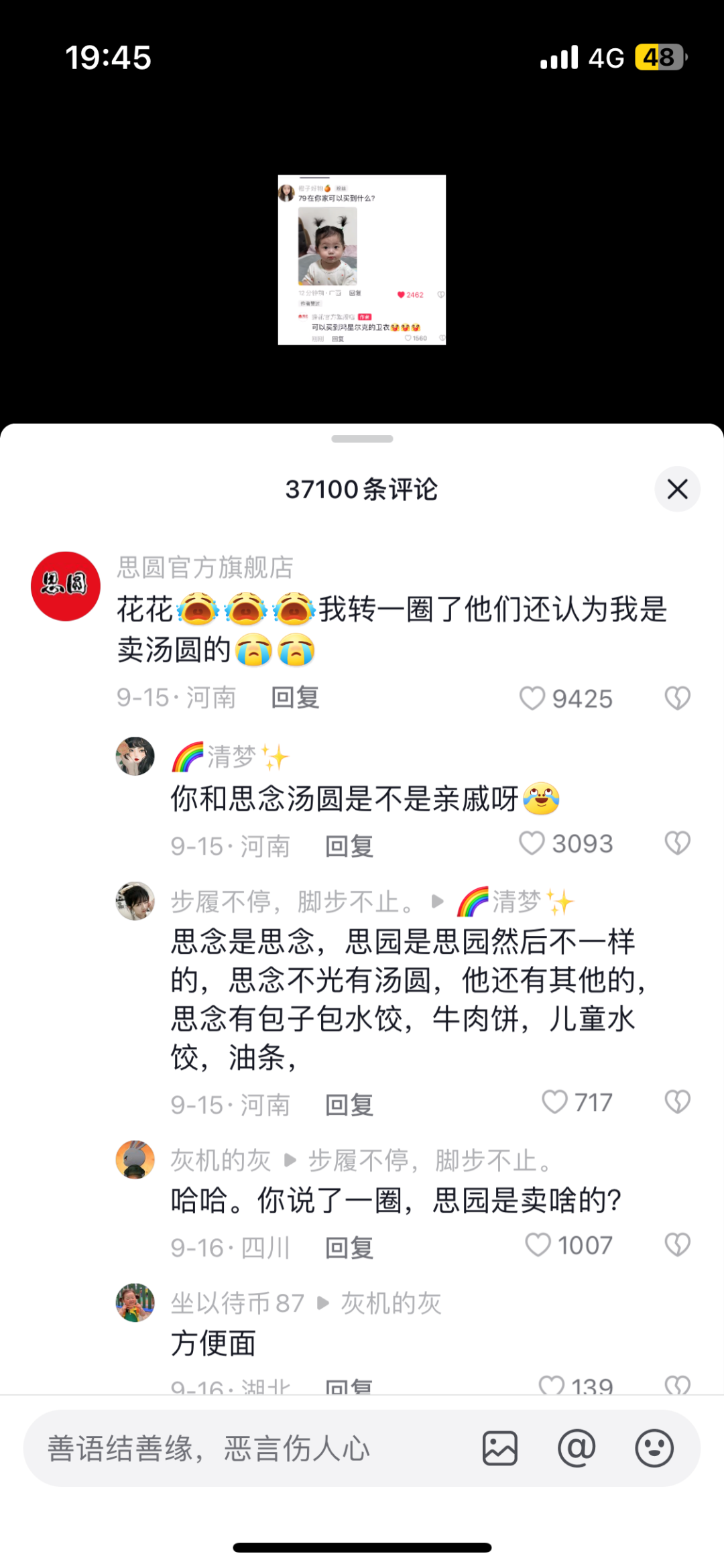Open 灰机的灰's avatar profile
Screen dimensions: 724x1568
(x=135, y=1159)
